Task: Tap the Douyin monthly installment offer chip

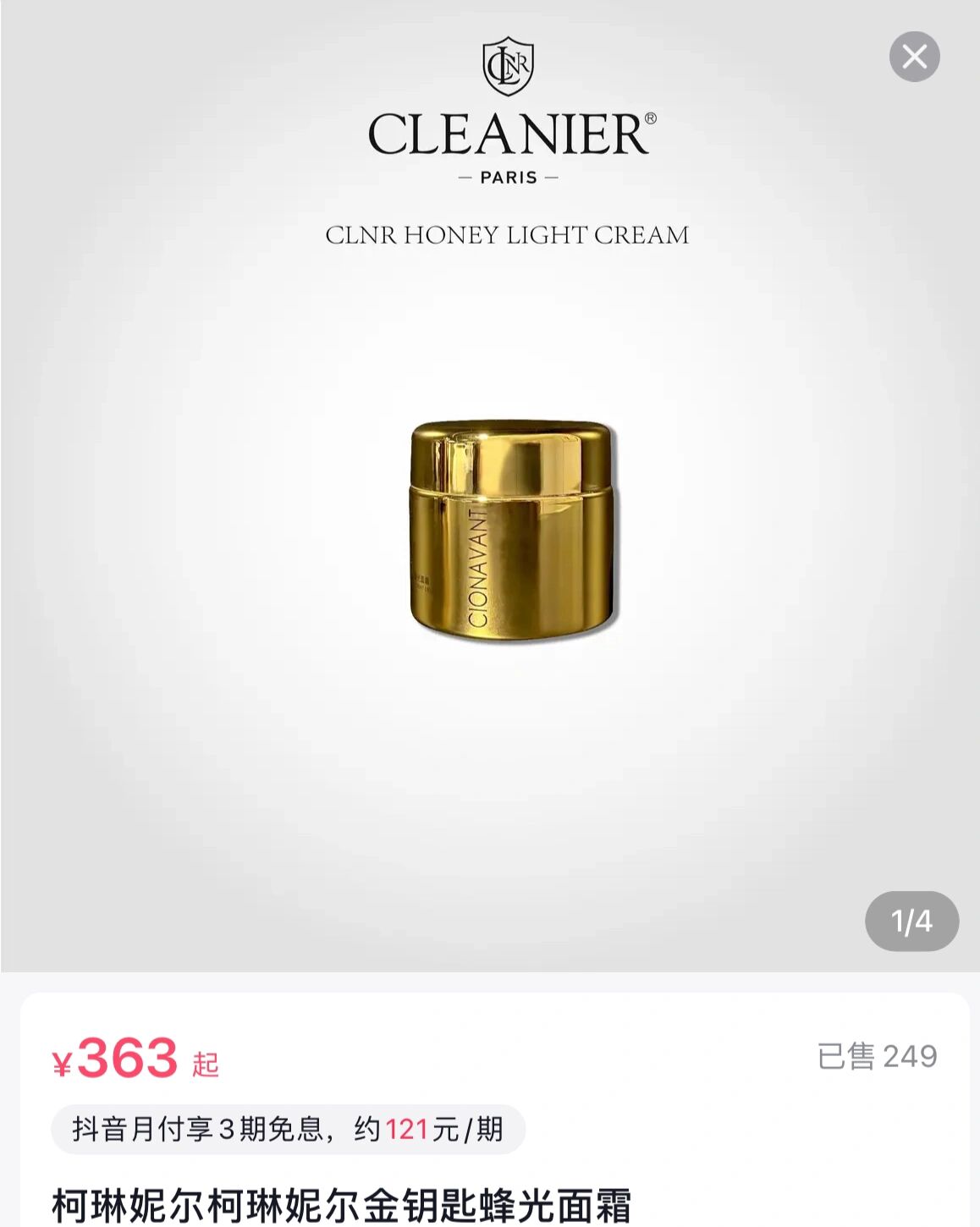Action: [x=288, y=1129]
